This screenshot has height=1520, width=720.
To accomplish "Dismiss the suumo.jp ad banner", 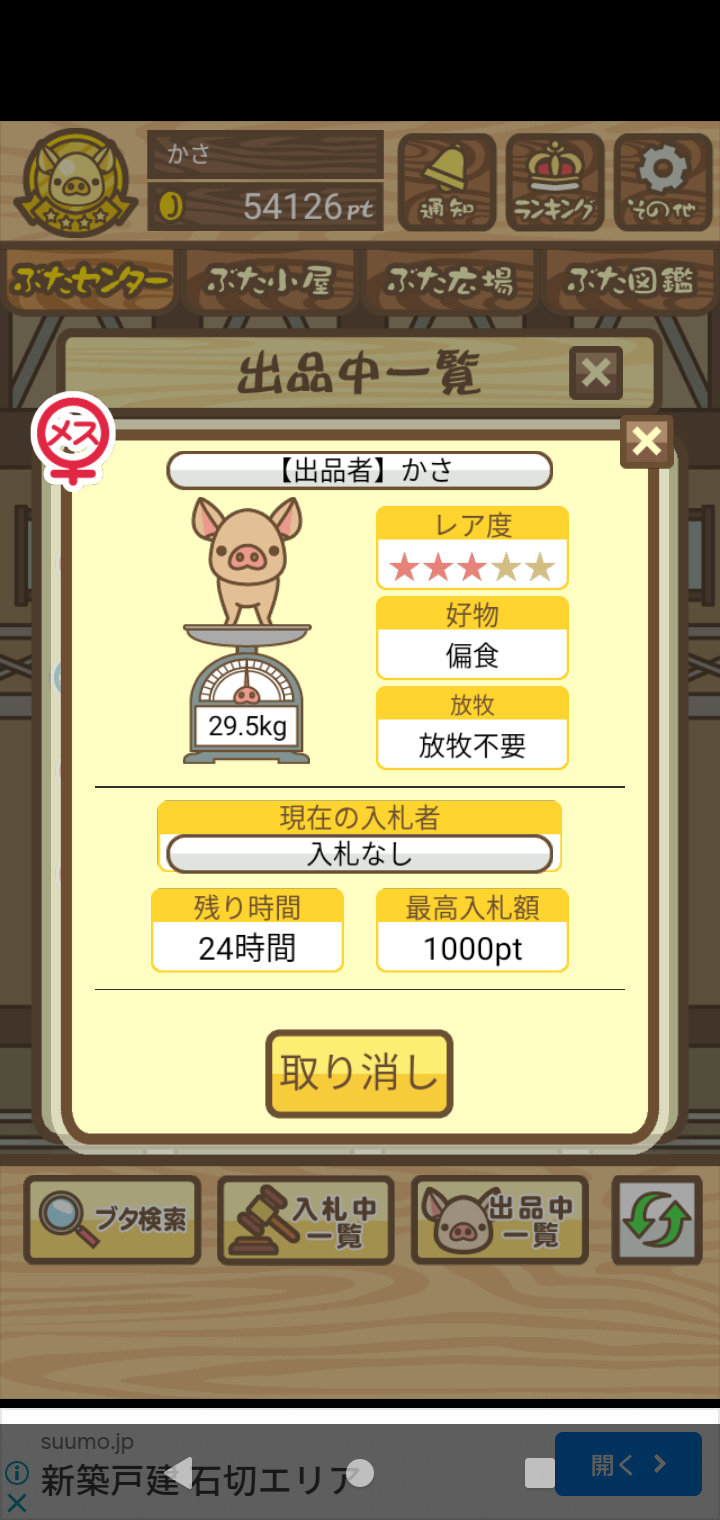I will click(17, 1501).
